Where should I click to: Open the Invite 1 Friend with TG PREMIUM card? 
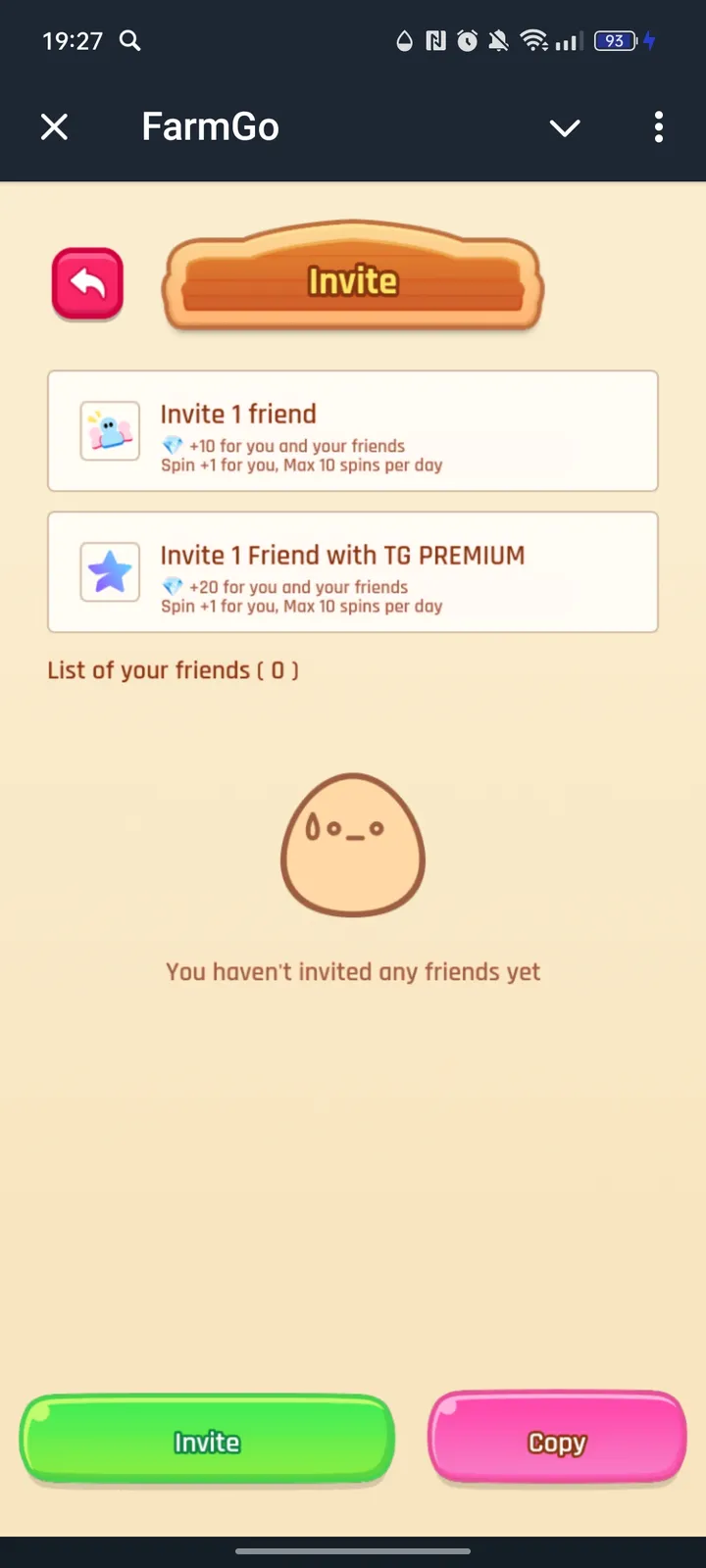coord(353,571)
